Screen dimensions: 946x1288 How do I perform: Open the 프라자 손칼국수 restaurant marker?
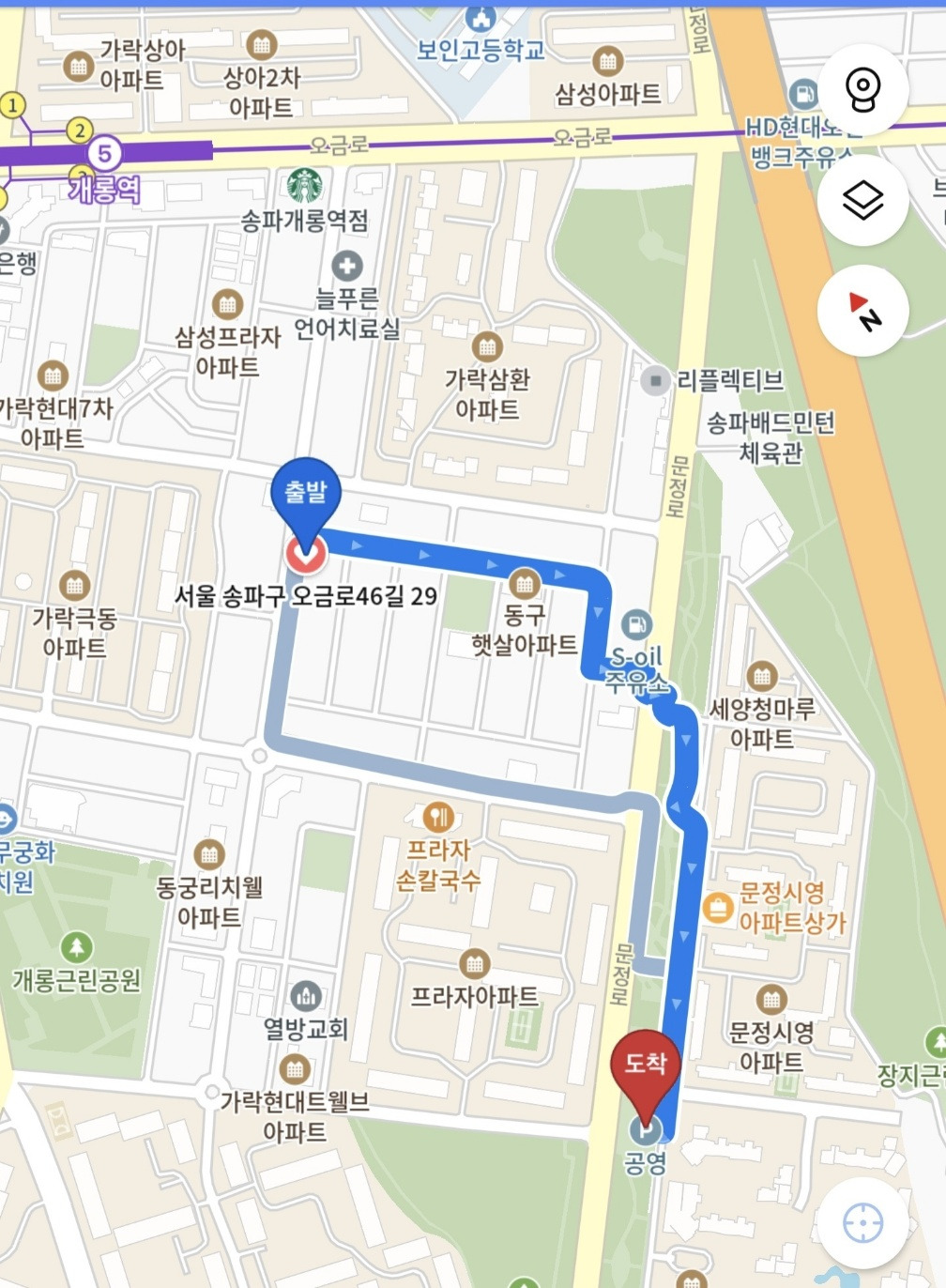pos(438,816)
